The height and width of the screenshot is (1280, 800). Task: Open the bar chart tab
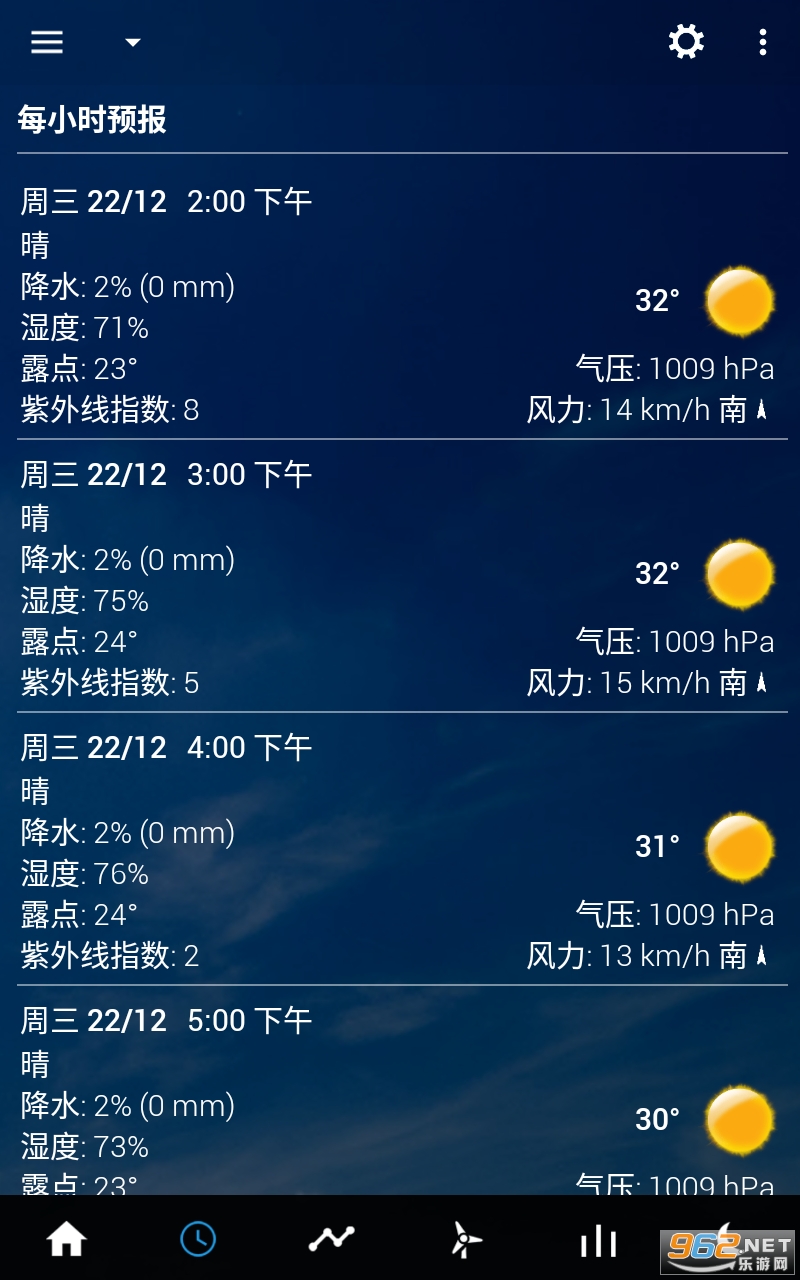tap(598, 1242)
